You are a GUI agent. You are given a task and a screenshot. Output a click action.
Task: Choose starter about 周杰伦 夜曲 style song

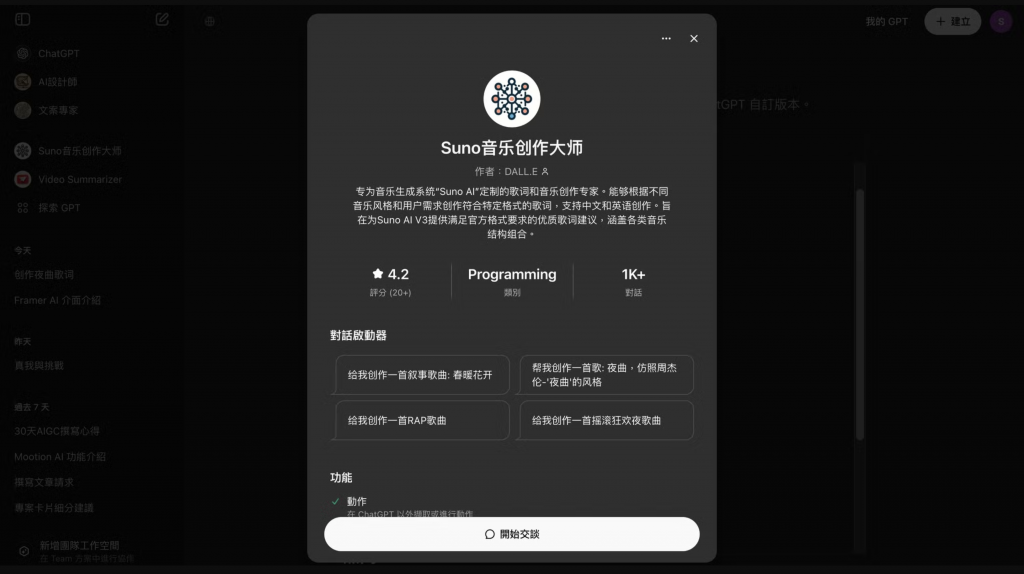[606, 375]
